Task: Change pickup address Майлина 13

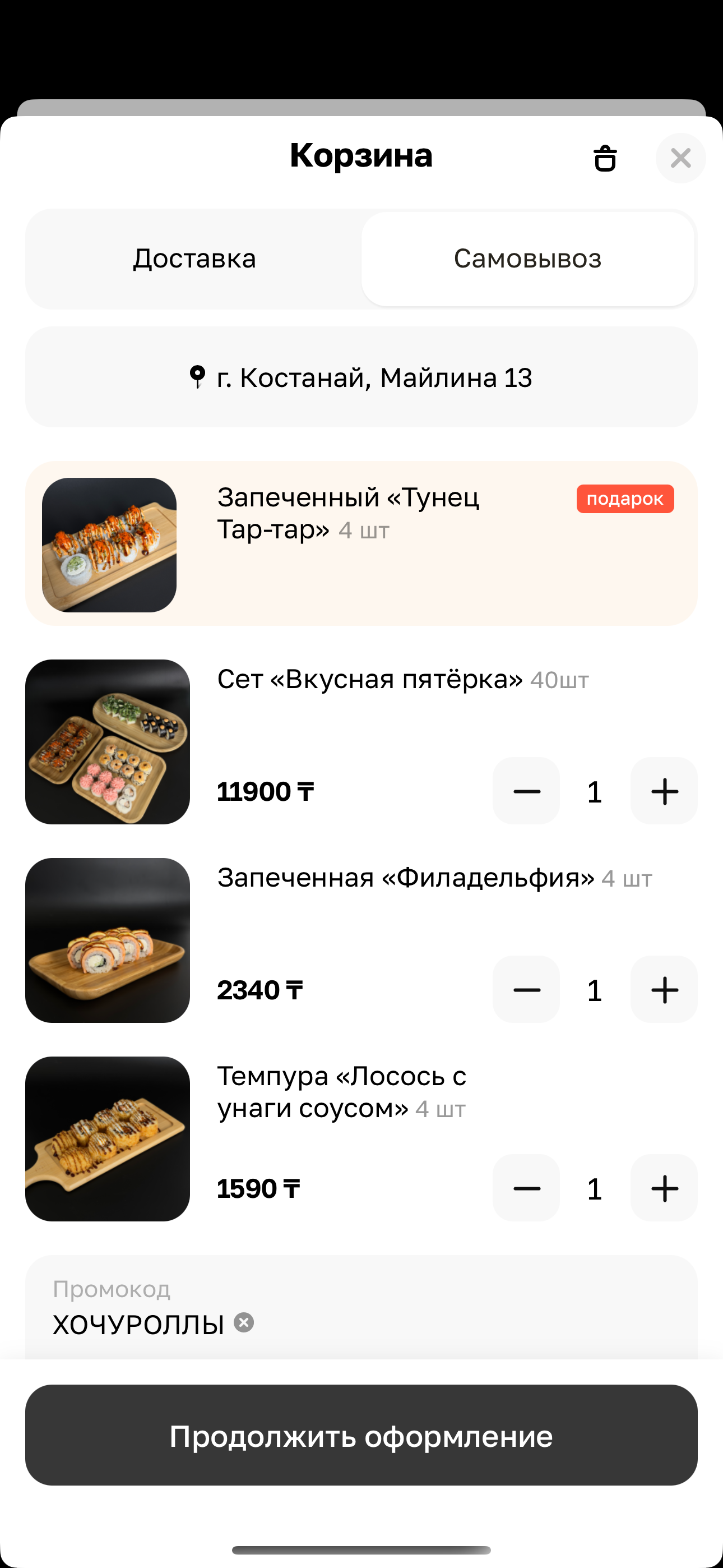Action: coord(361,377)
